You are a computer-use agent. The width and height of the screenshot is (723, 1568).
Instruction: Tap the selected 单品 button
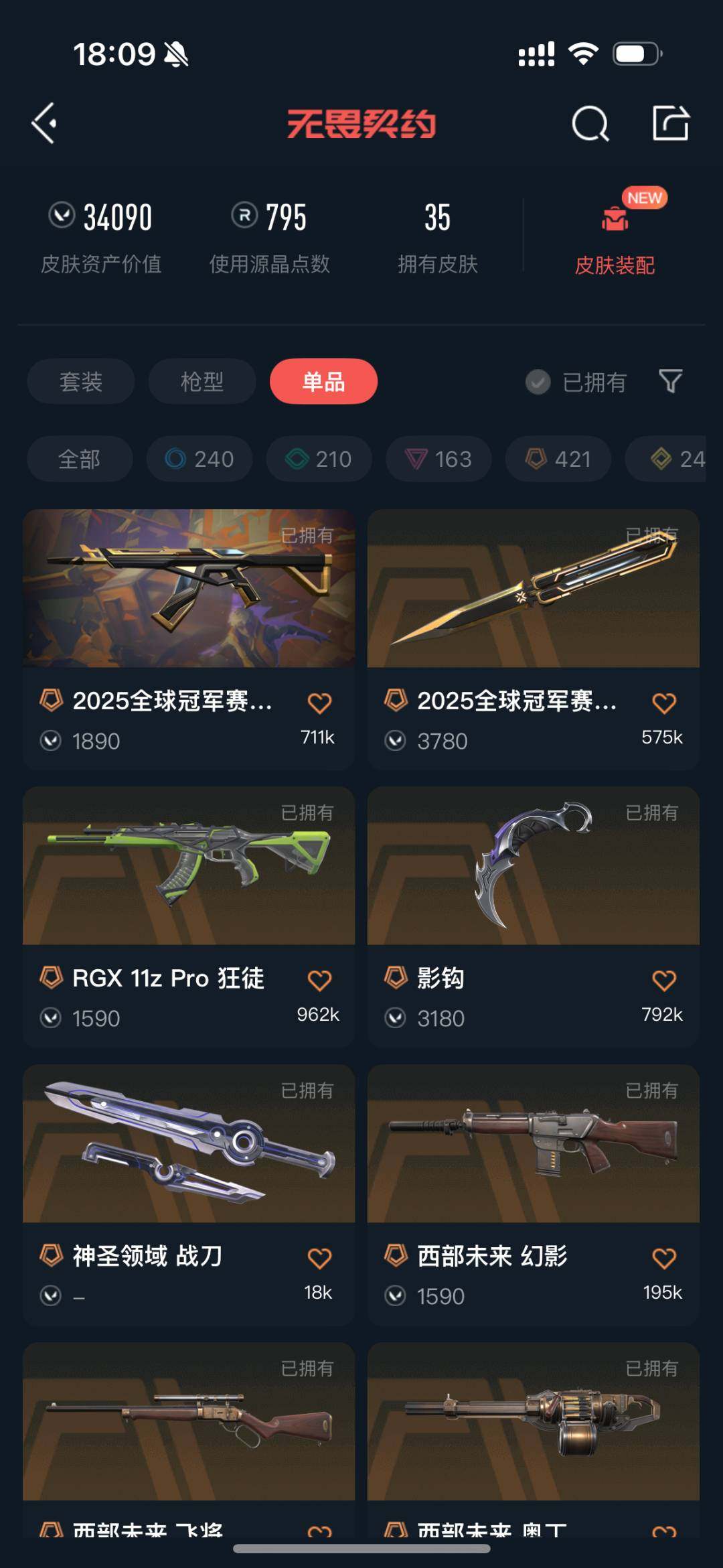[323, 382]
